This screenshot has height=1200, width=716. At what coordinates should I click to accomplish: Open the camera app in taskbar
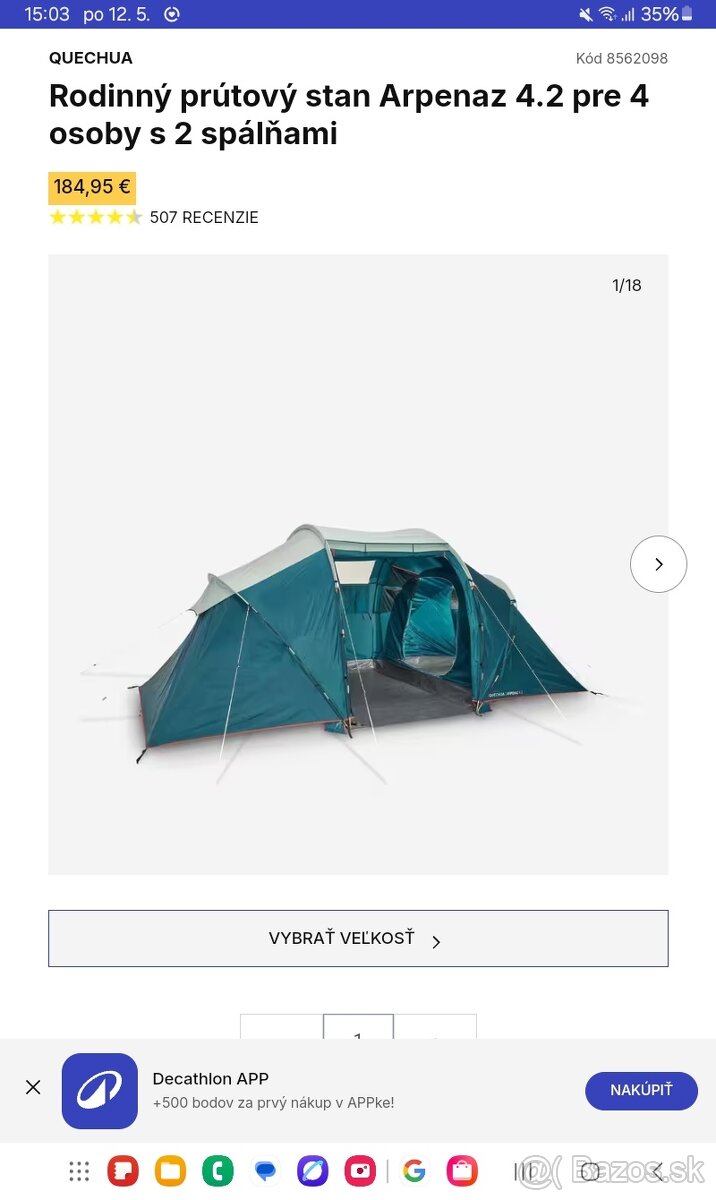tap(360, 1171)
